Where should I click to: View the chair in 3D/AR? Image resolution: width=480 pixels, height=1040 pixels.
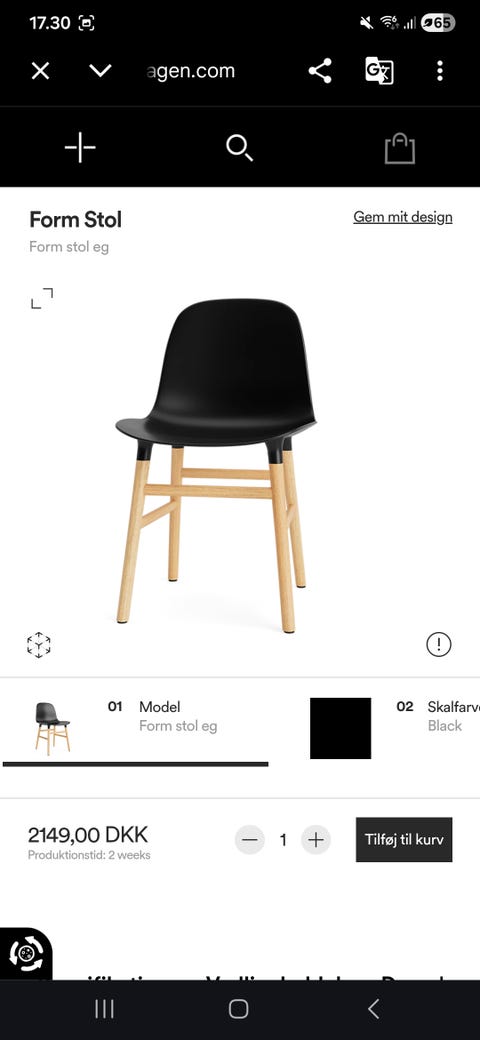[38, 645]
